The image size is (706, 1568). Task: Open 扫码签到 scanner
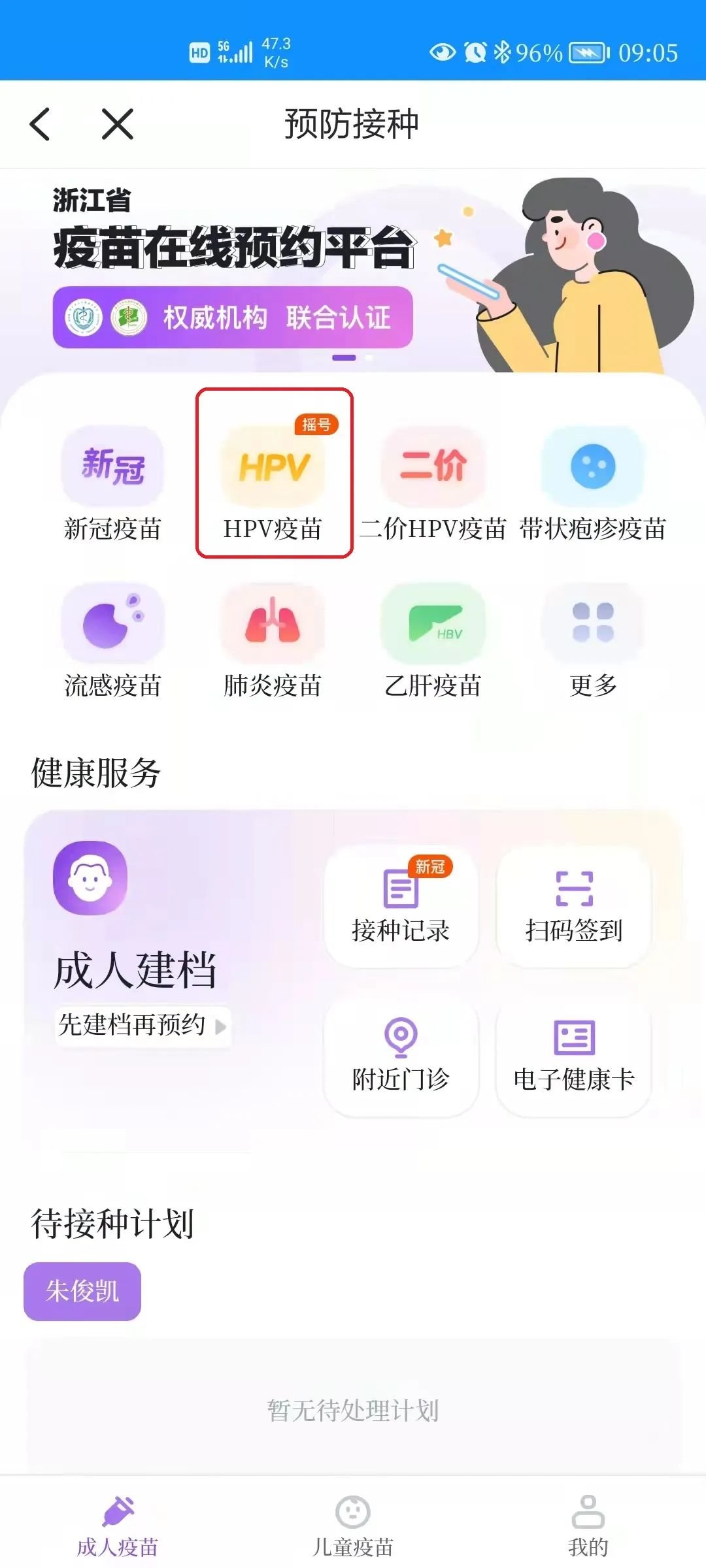(x=574, y=906)
